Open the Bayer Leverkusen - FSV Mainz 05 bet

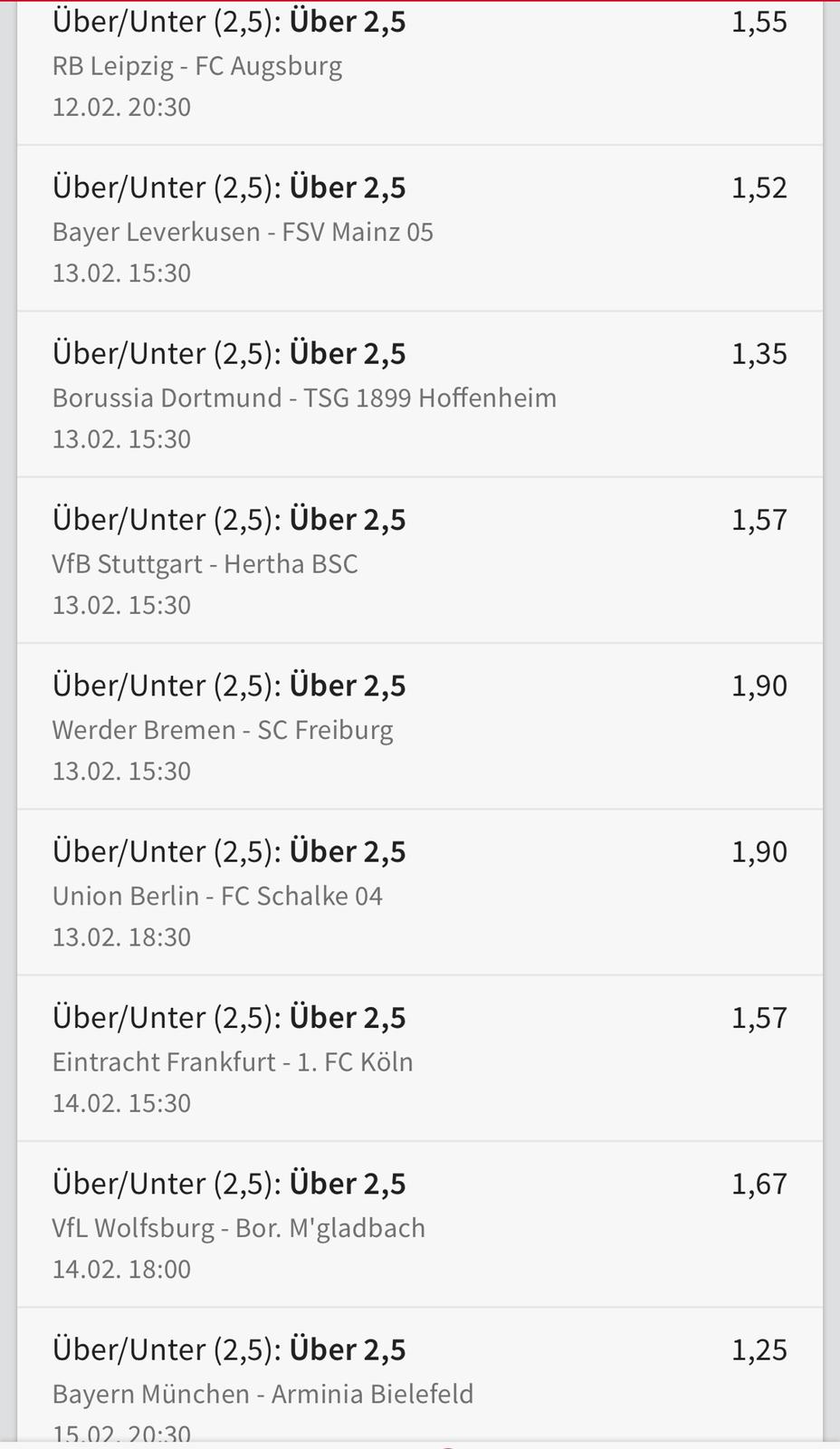[x=420, y=228]
